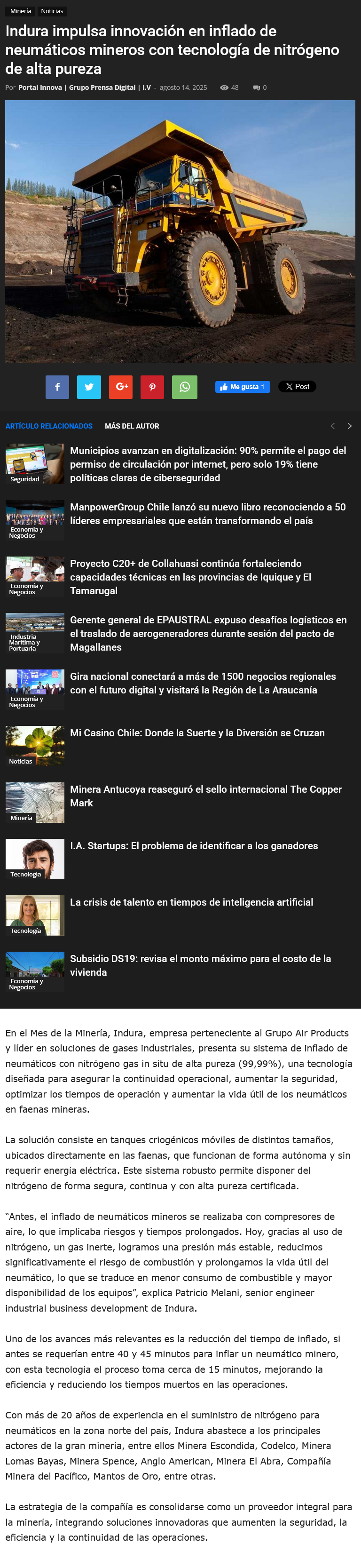Open the Noticias category tag
Screen dimensions: 361x1568
(x=52, y=11)
